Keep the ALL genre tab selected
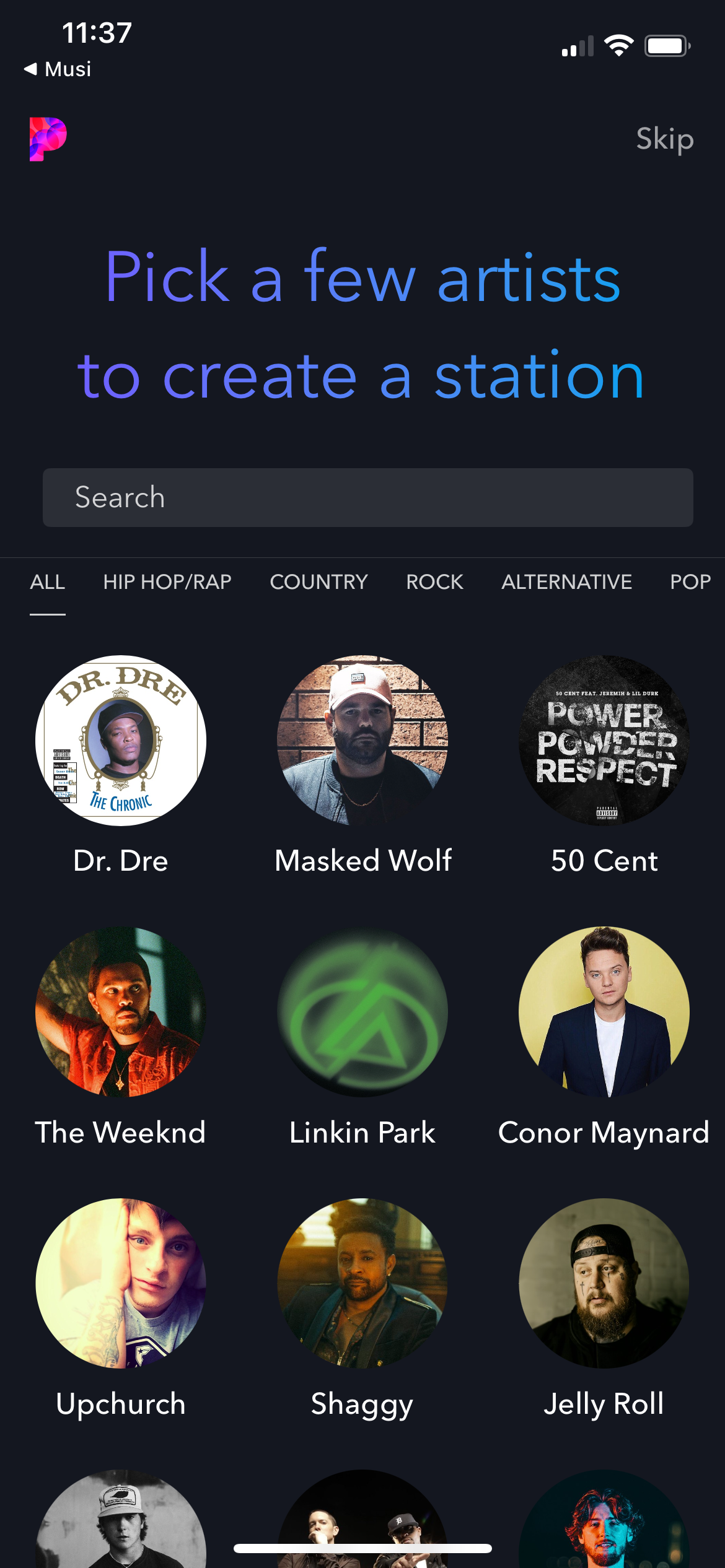 pos(47,582)
